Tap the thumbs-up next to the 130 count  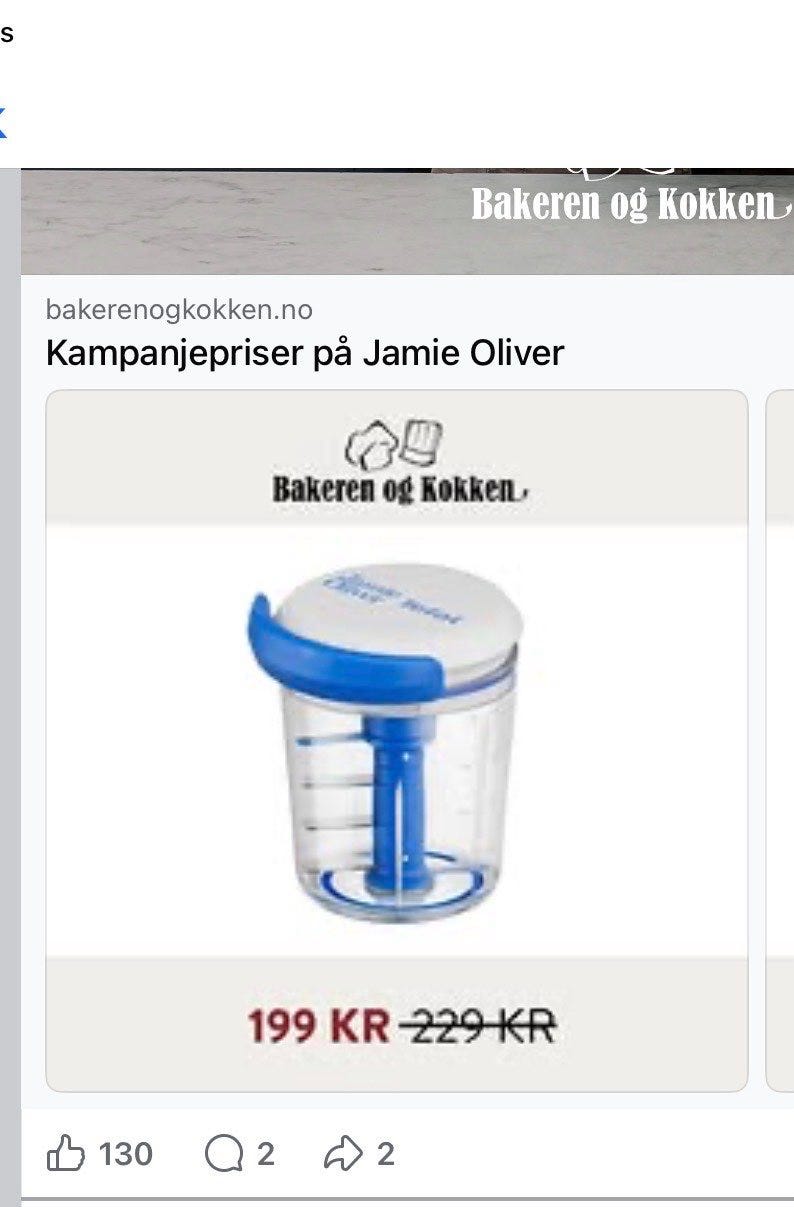pos(65,1155)
